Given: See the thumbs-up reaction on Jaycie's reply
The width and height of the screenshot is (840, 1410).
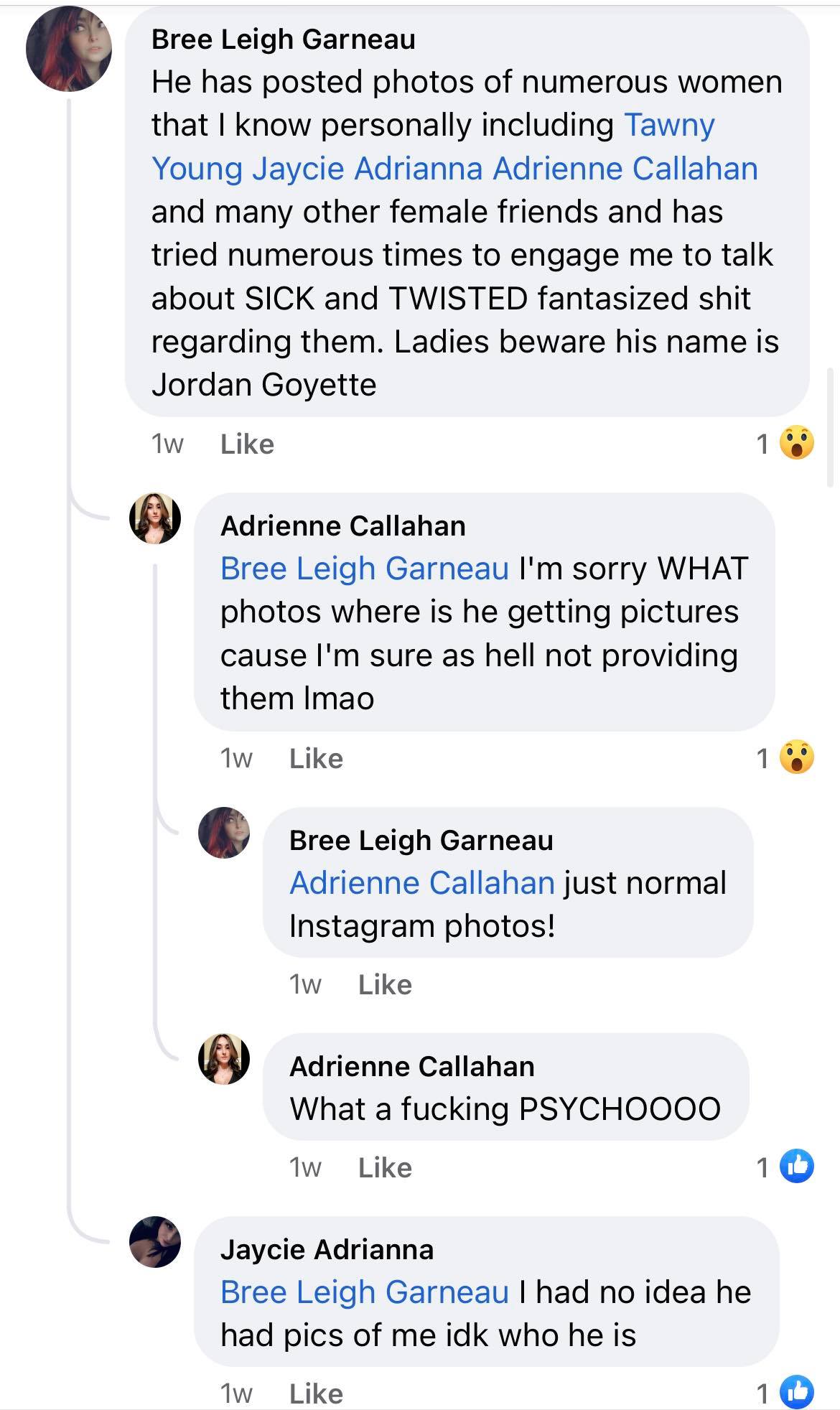Looking at the screenshot, I should [796, 1392].
